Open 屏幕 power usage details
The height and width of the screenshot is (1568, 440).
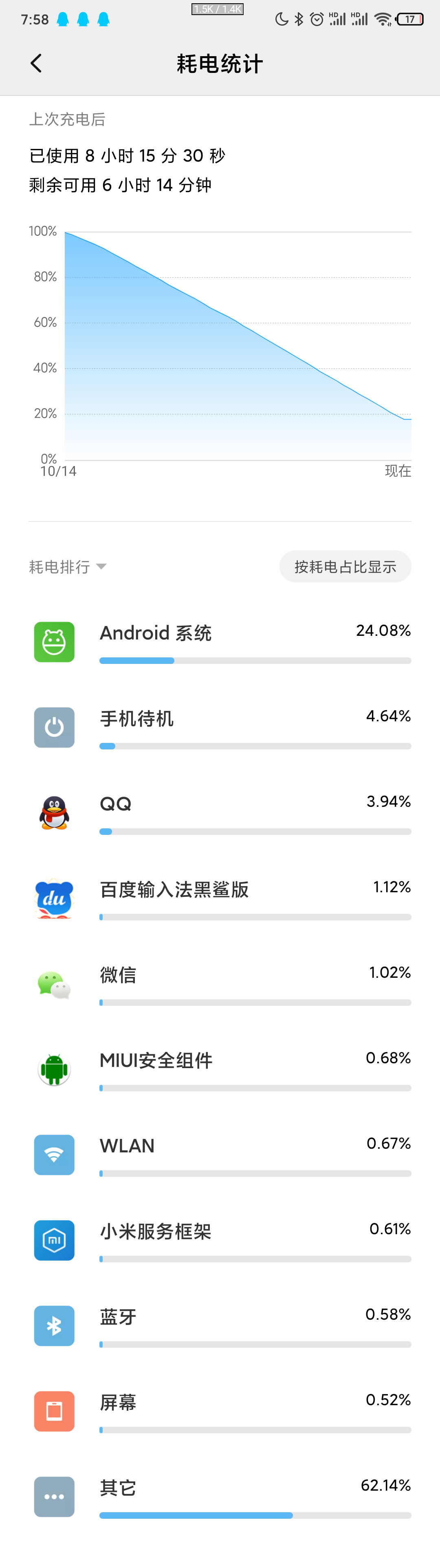tap(220, 1411)
